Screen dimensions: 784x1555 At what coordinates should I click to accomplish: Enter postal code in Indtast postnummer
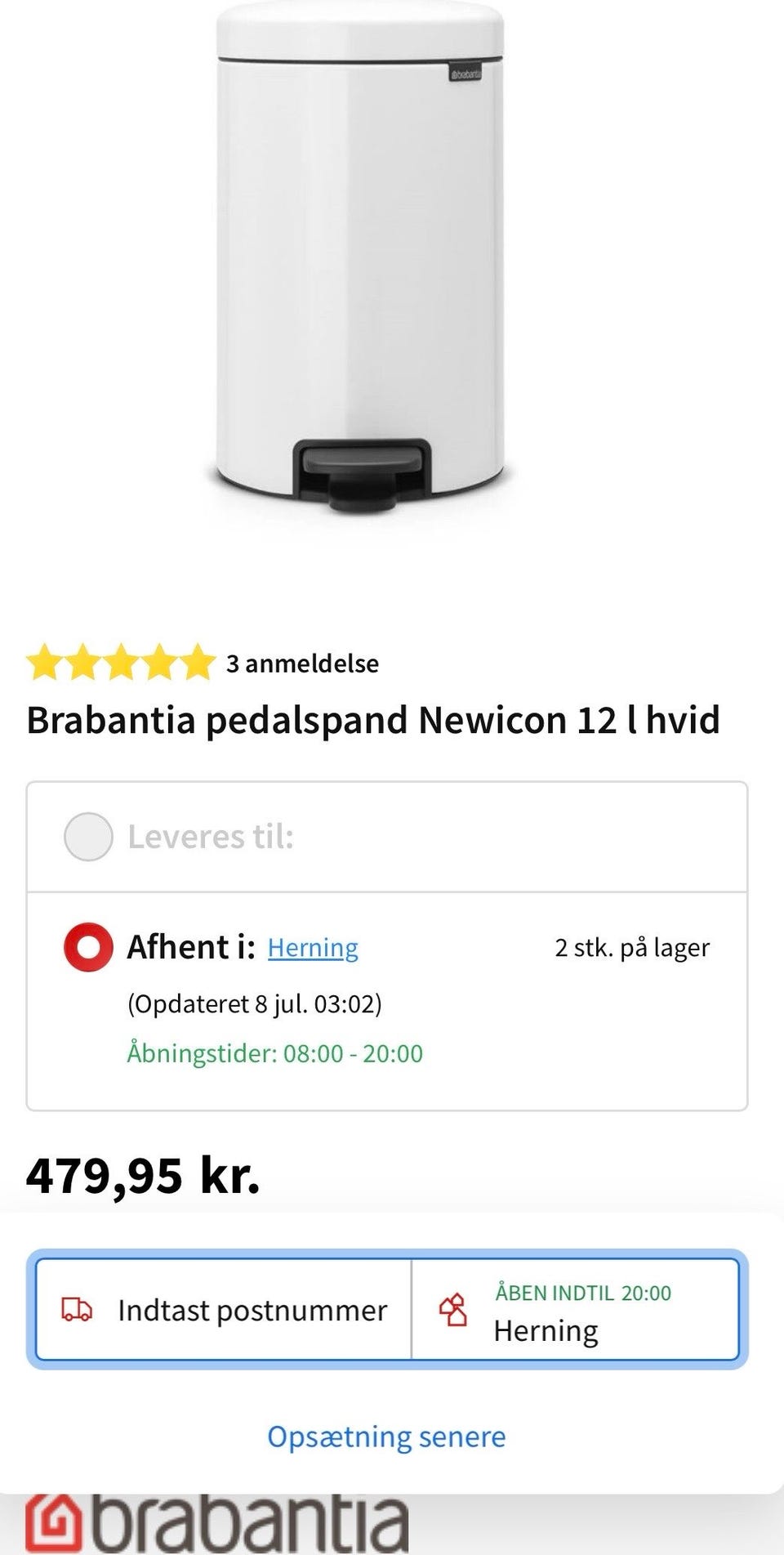[224, 1310]
